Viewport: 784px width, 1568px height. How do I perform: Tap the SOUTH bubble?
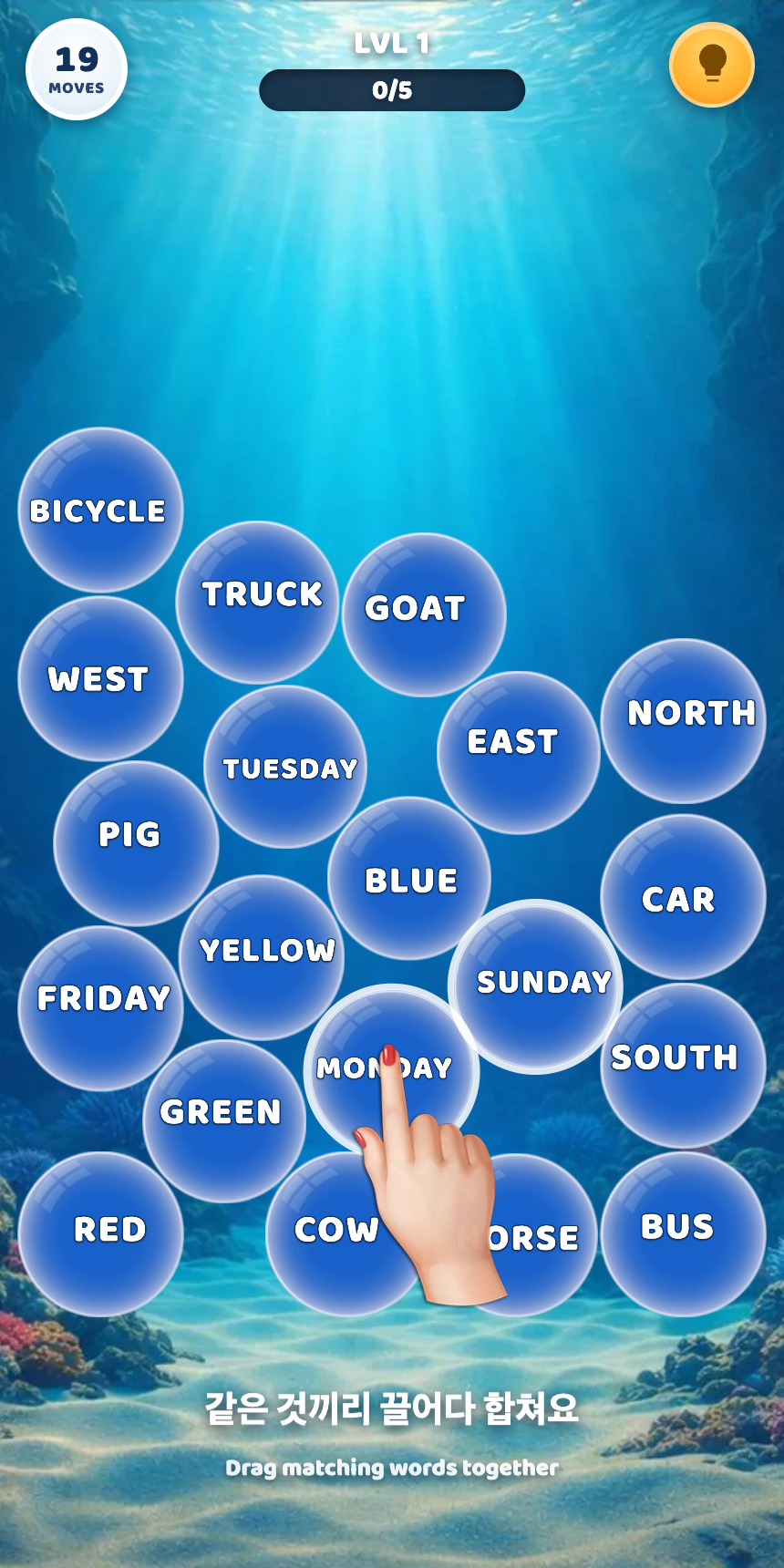tap(683, 1066)
